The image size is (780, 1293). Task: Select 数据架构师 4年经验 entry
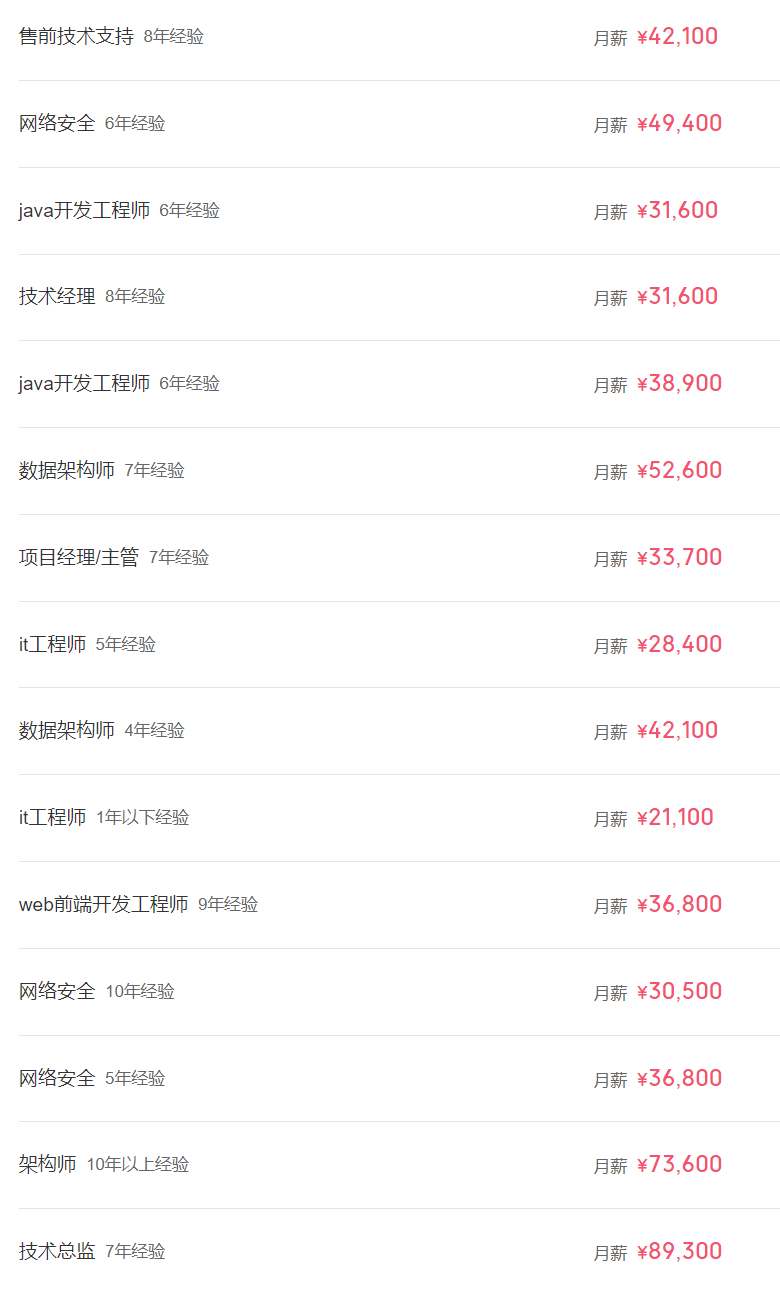399,731
